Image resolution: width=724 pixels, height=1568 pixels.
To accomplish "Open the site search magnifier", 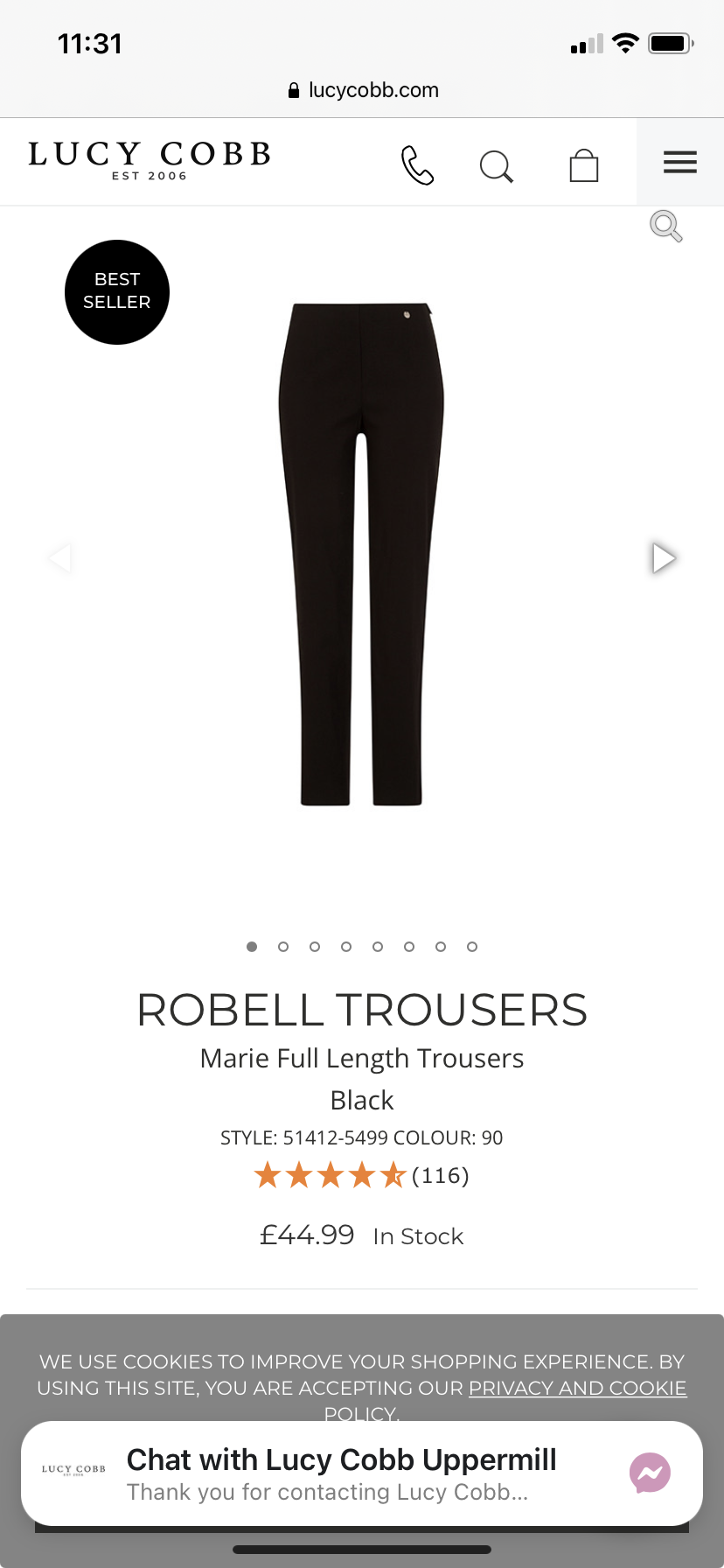I will point(496,164).
